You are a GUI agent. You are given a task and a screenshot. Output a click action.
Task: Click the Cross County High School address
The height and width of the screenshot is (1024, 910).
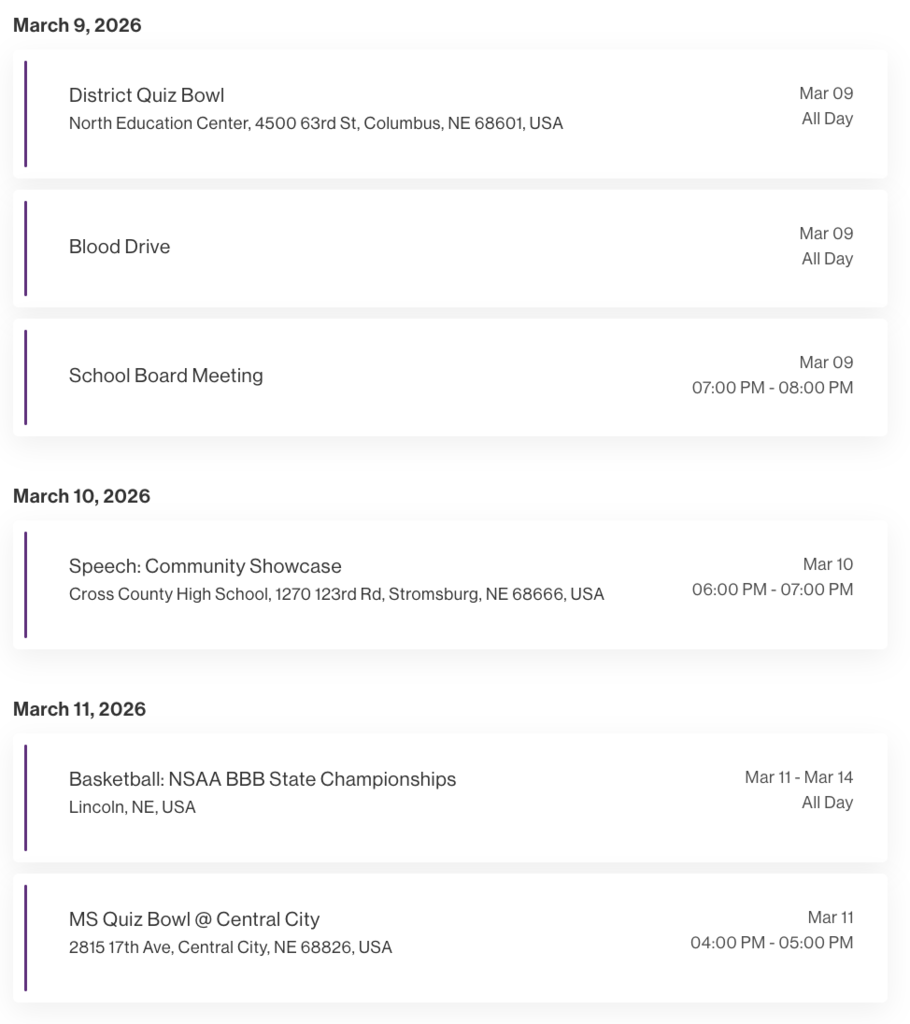point(337,594)
